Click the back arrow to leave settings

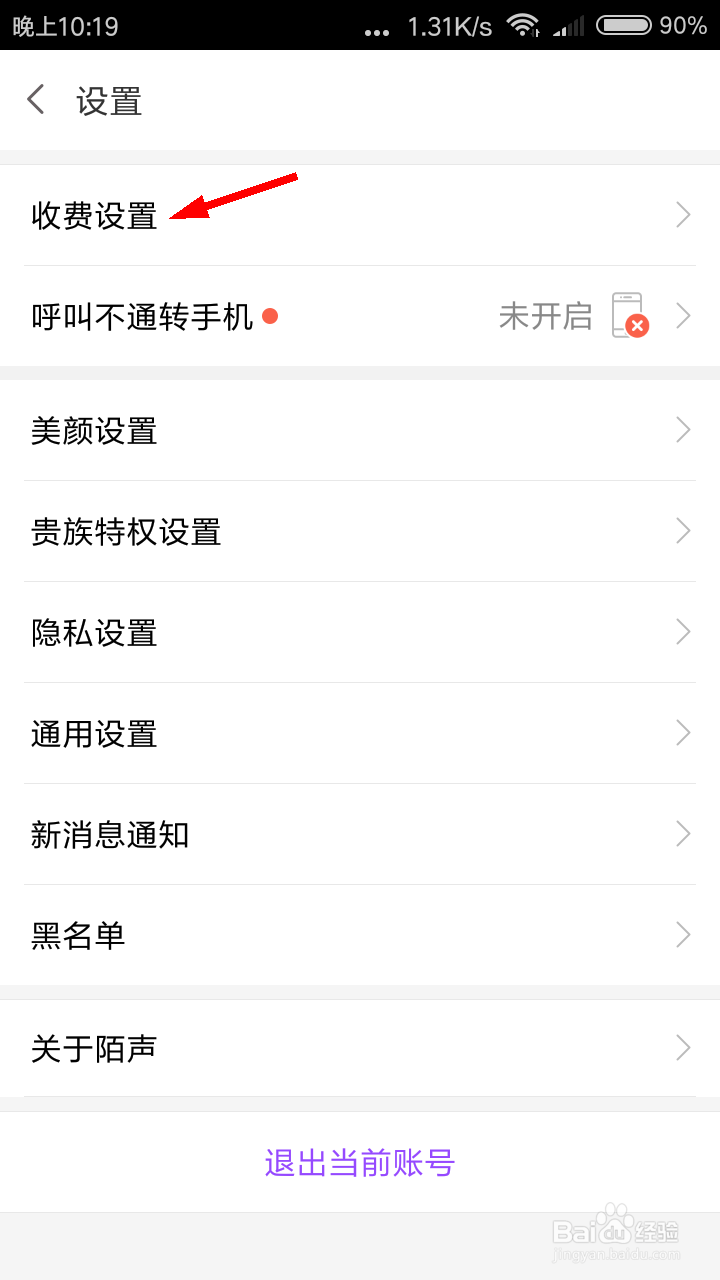[x=35, y=99]
